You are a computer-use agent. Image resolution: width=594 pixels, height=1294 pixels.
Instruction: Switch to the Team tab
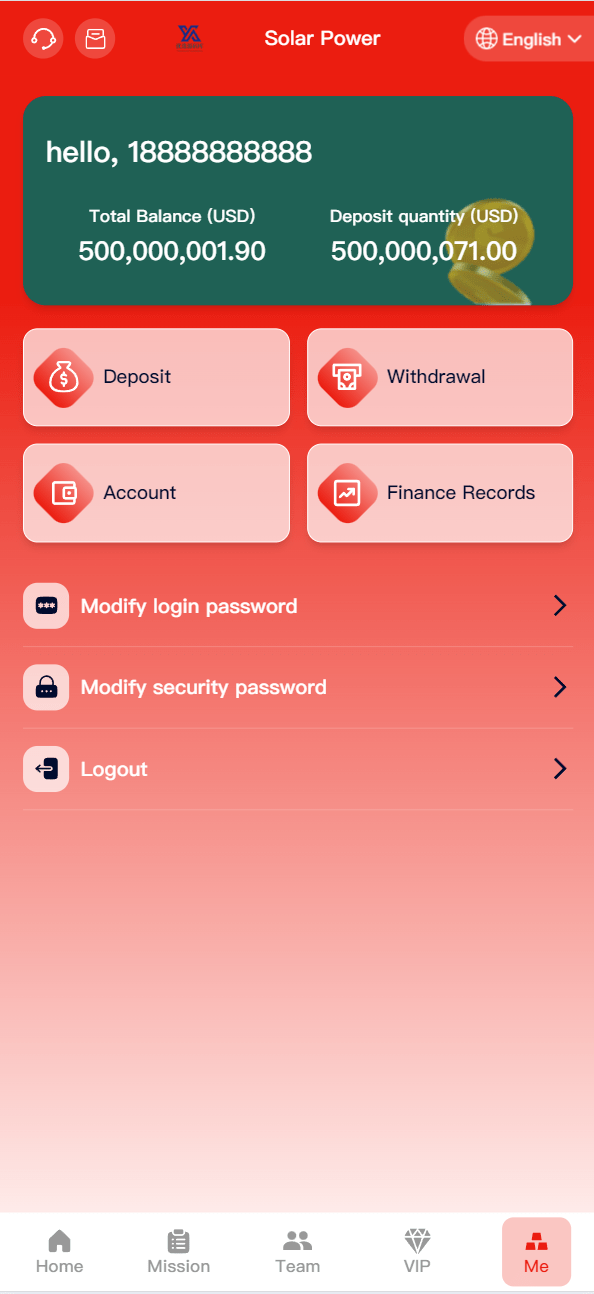pyautogui.click(x=298, y=1252)
